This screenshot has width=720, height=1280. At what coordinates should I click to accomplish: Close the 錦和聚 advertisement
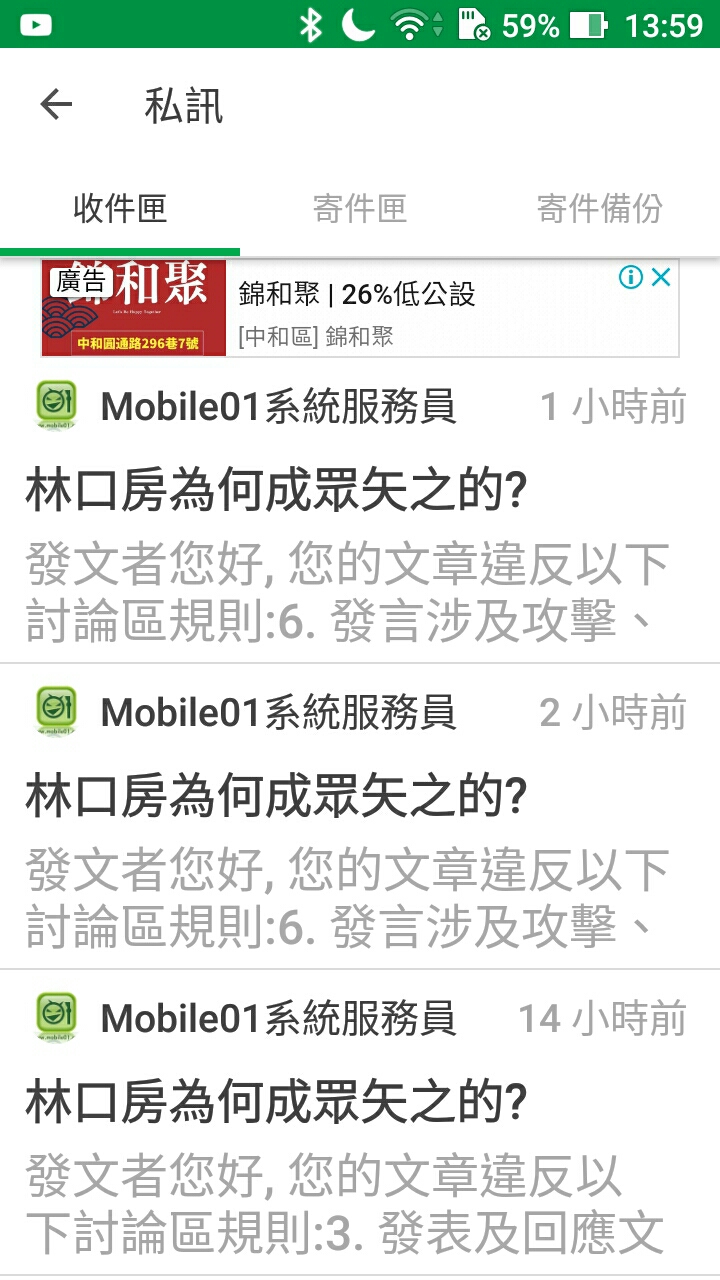pyautogui.click(x=661, y=277)
